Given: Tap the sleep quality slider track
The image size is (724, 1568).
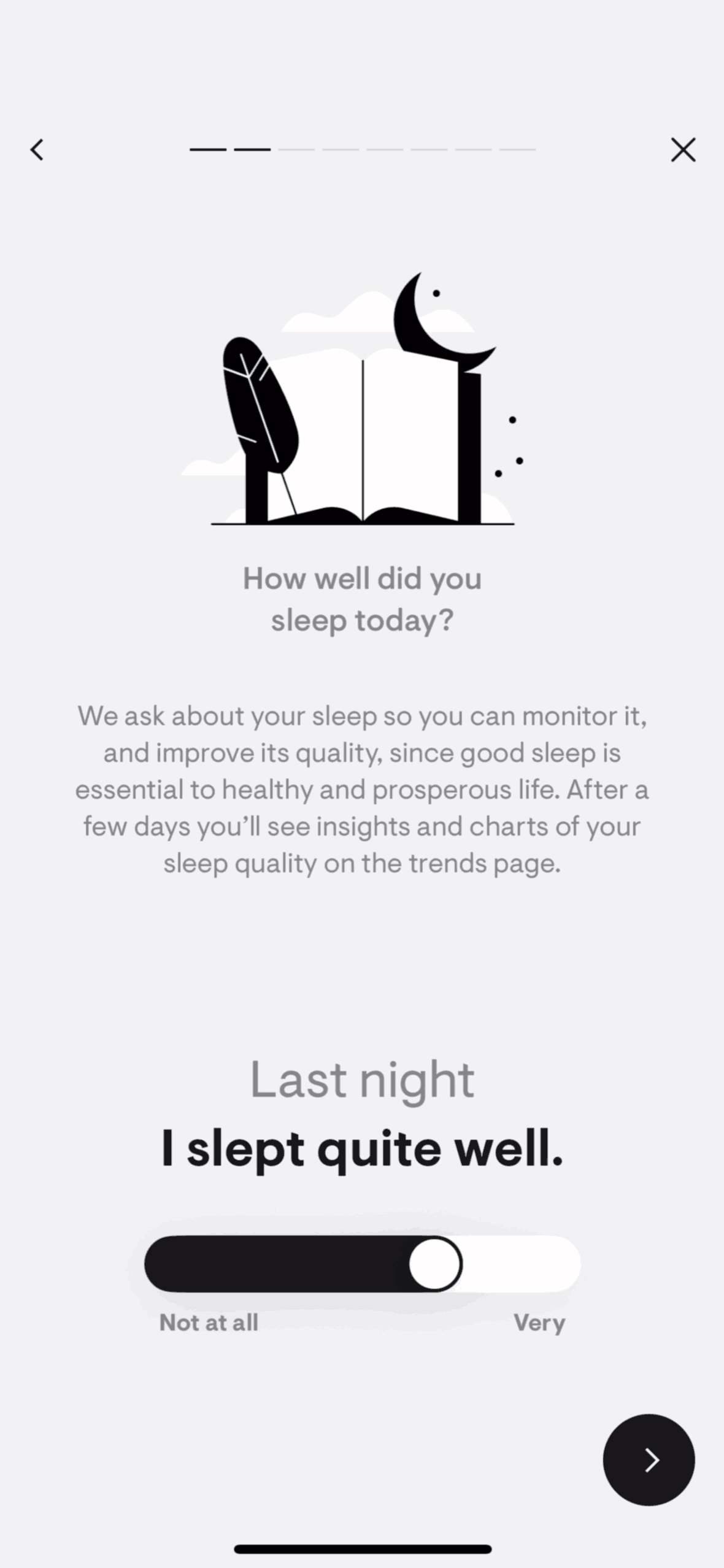Looking at the screenshot, I should click(362, 1264).
